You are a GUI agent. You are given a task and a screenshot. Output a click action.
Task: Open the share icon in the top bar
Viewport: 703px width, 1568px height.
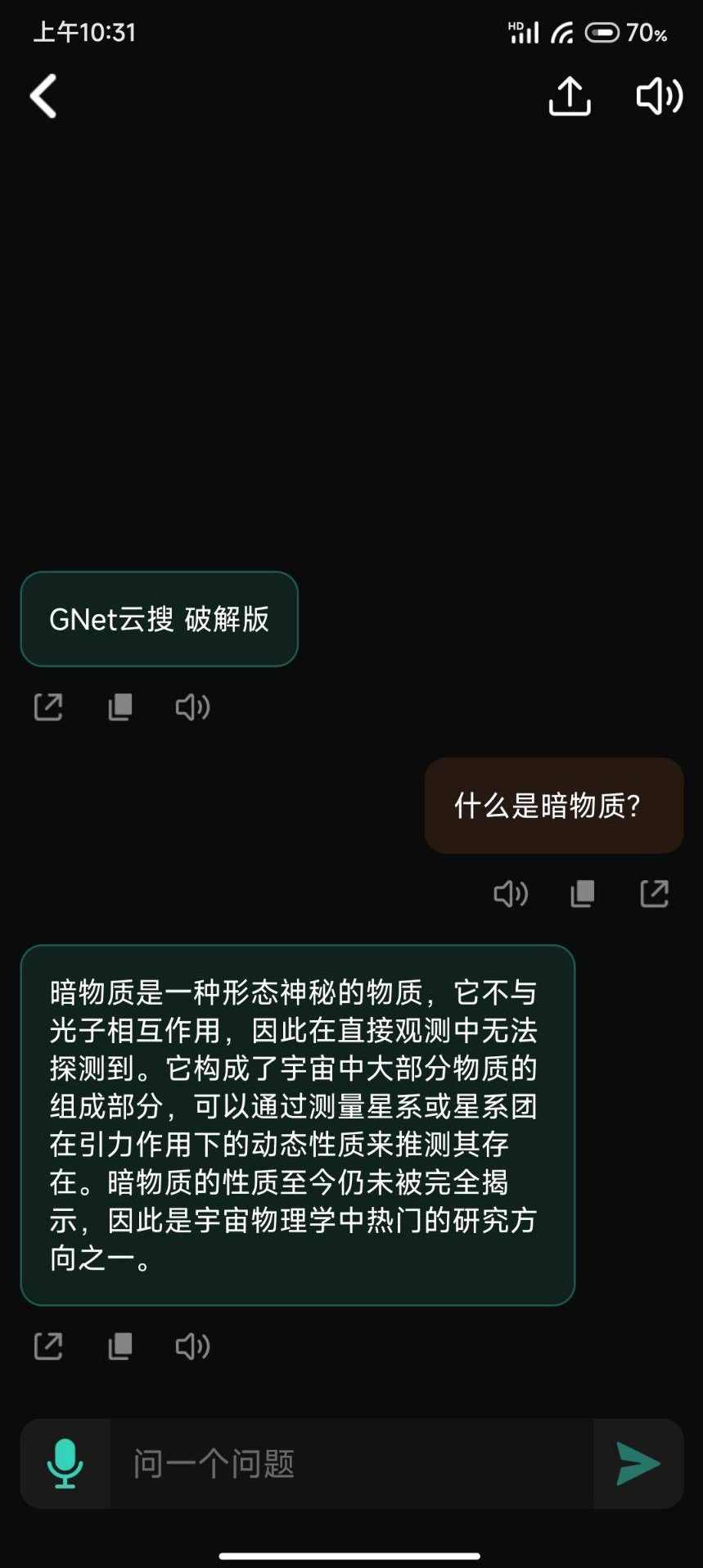(570, 96)
